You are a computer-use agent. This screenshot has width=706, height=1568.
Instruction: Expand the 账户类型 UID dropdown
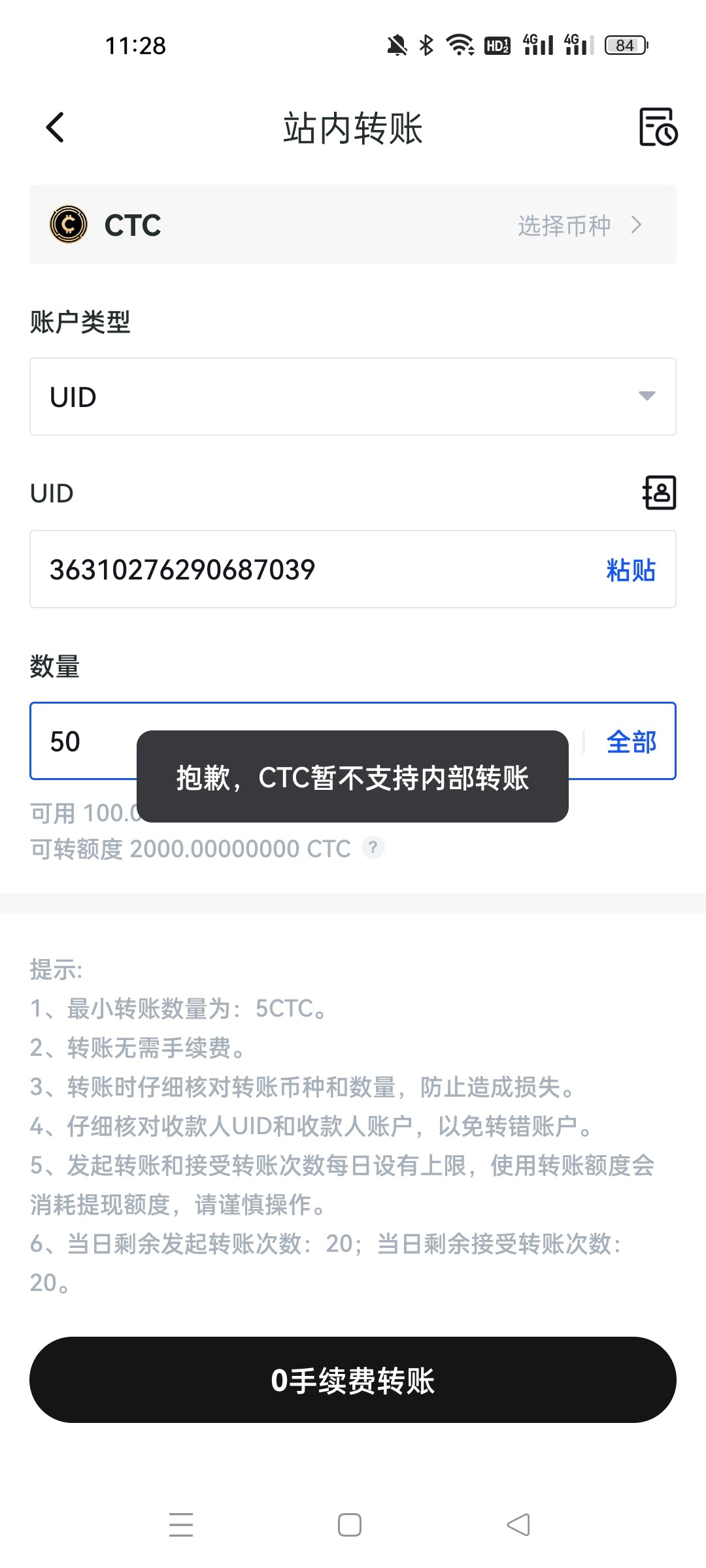[353, 397]
